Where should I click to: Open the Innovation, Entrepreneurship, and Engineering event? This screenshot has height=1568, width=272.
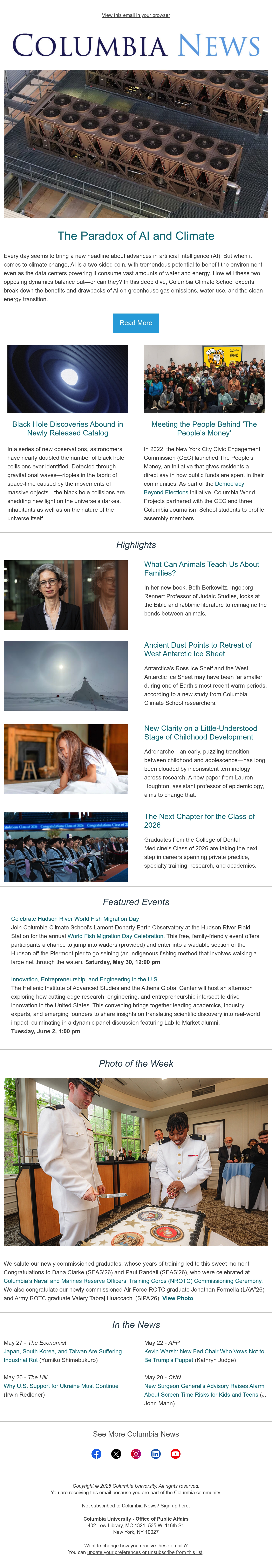(84, 979)
